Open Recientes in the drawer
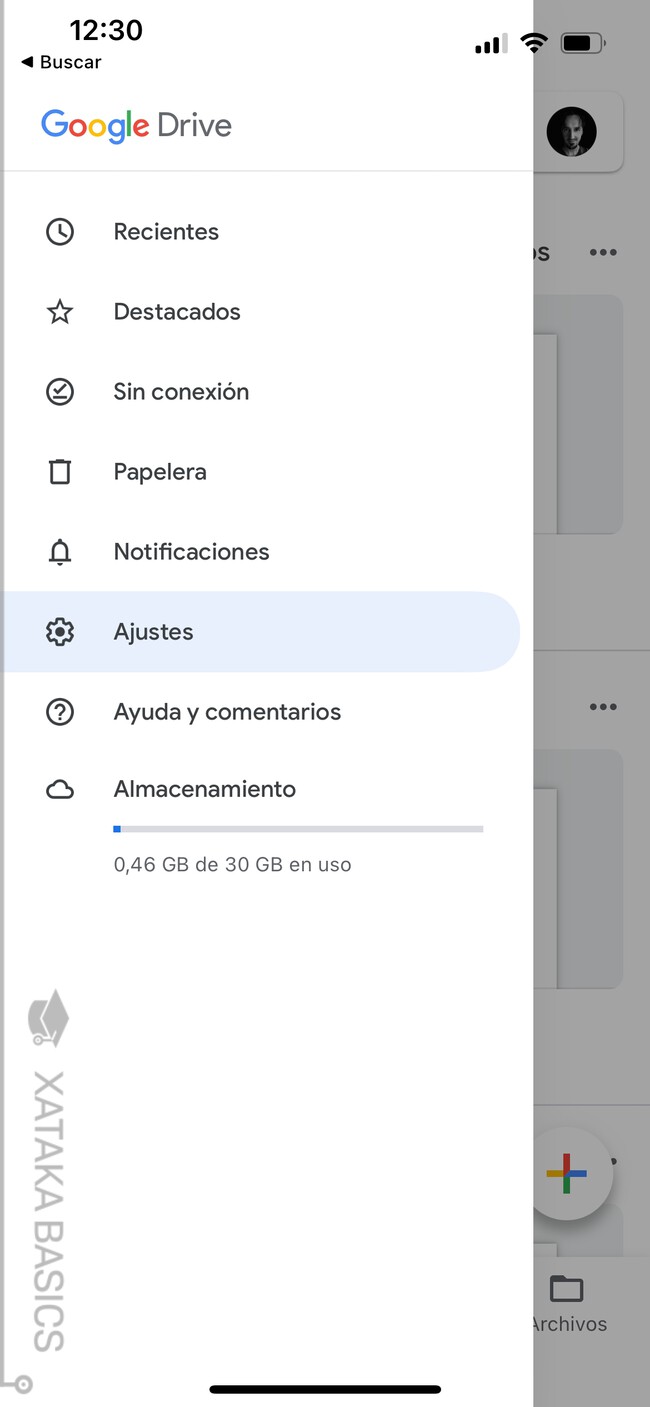Viewport: 650px width, 1407px height. (166, 232)
